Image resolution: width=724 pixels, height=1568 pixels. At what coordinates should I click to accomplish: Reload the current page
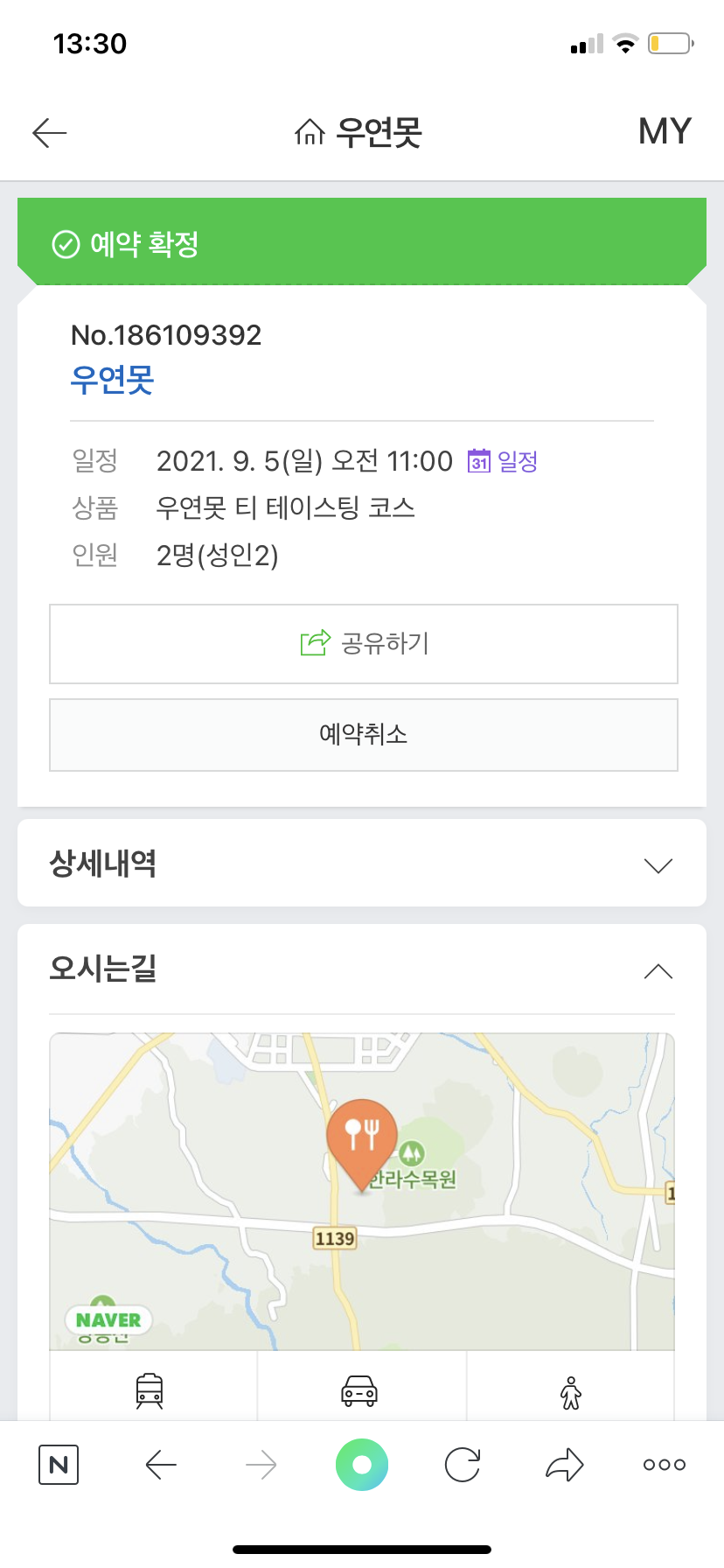pyautogui.click(x=463, y=1465)
